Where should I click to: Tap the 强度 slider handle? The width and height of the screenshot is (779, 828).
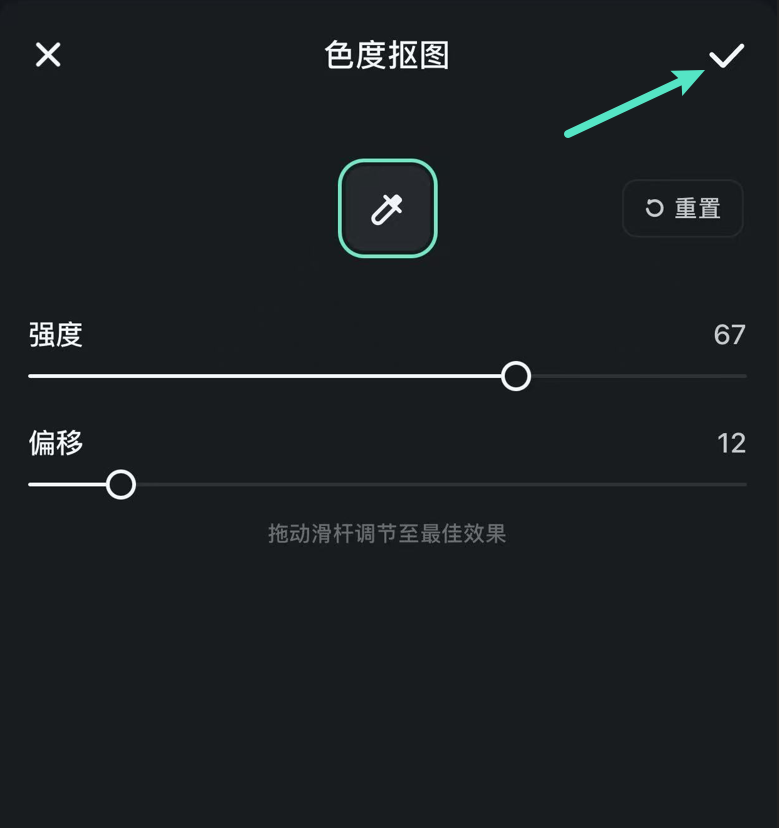point(516,377)
